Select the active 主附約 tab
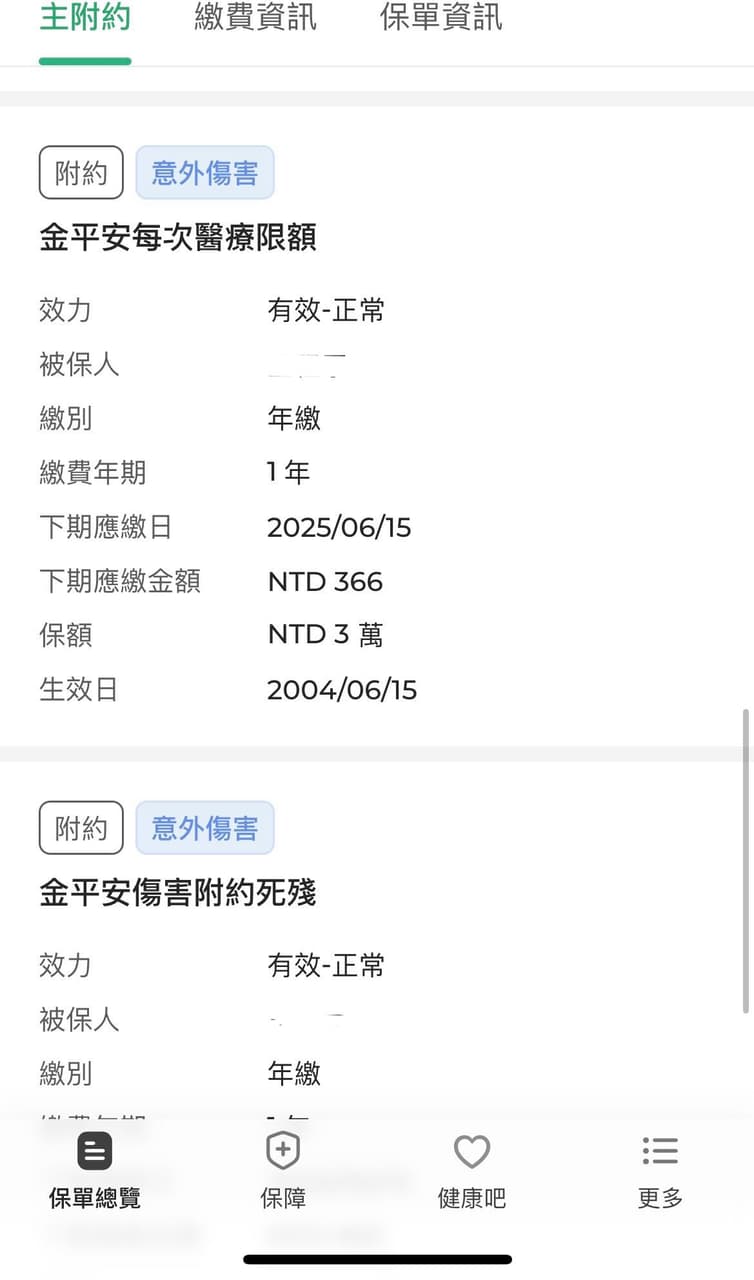 (x=85, y=17)
